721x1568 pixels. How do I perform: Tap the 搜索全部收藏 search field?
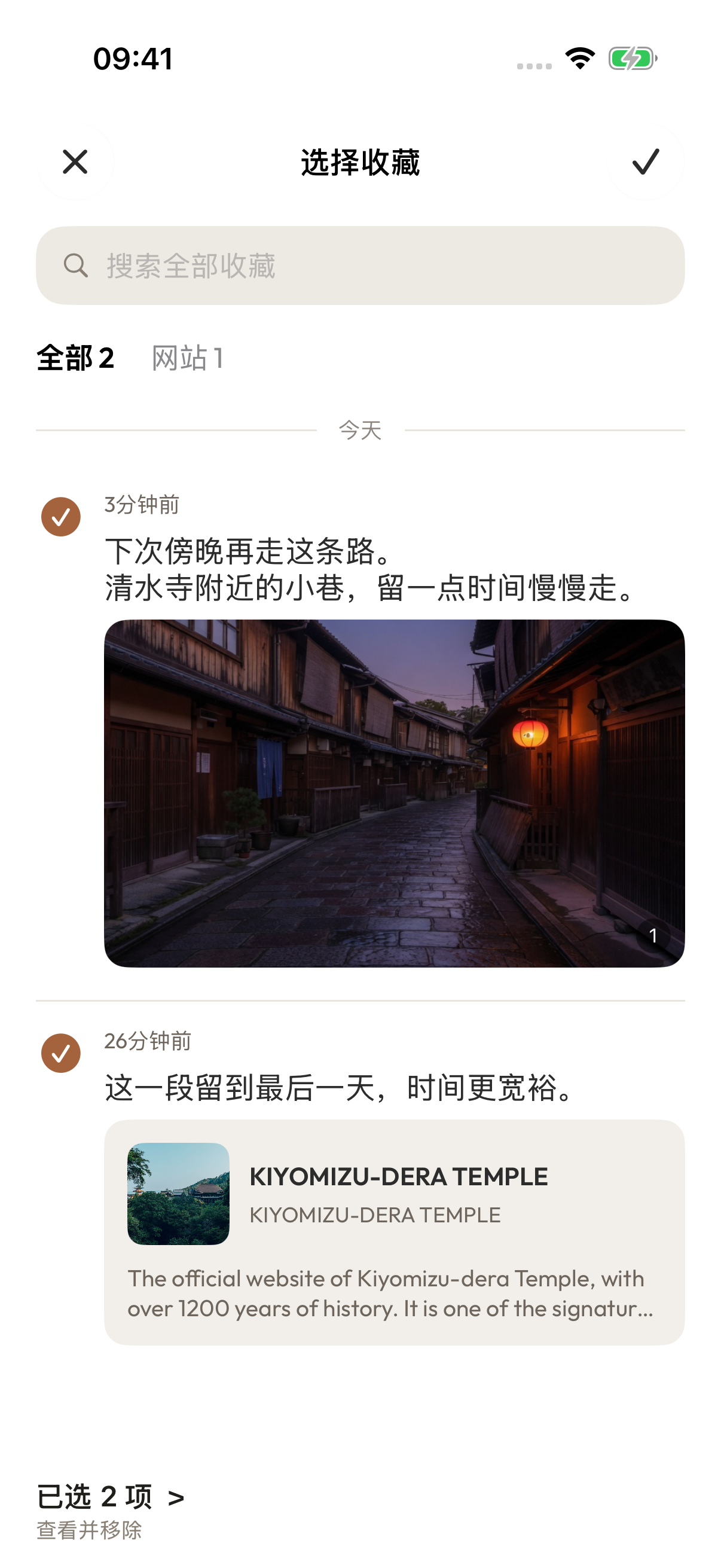[x=360, y=266]
